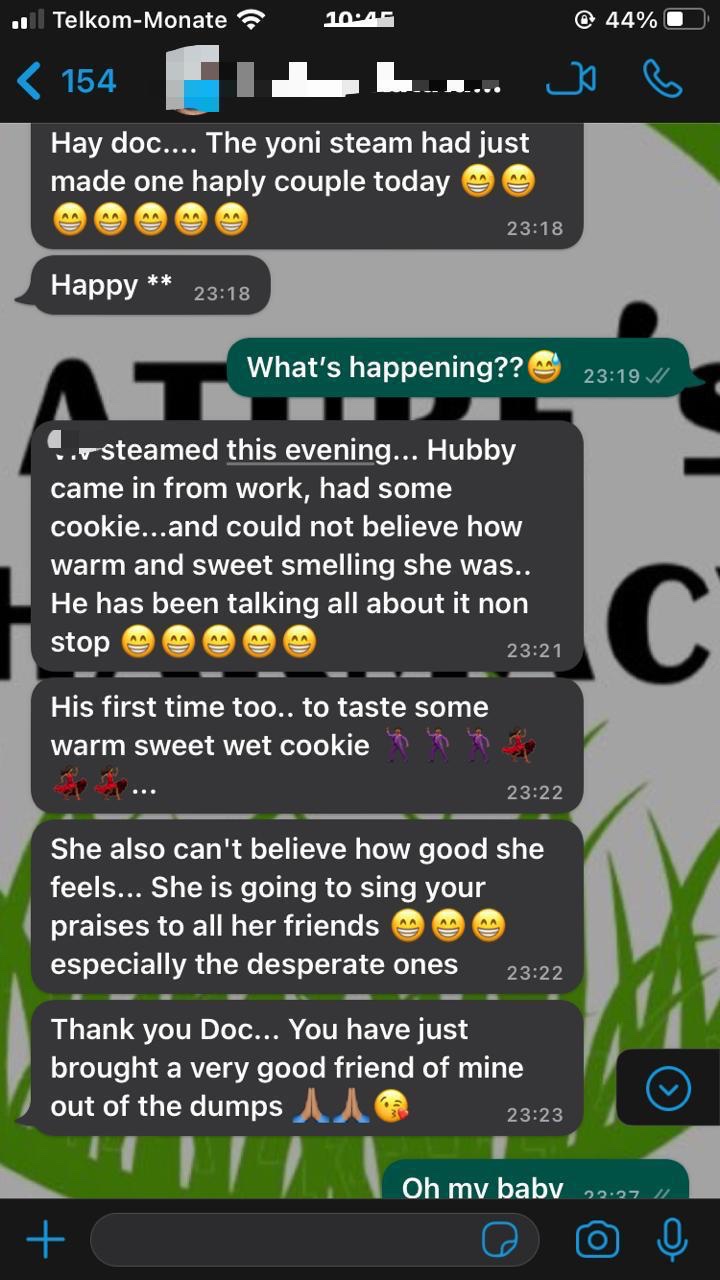
Task: Start a video call
Action: (x=571, y=80)
